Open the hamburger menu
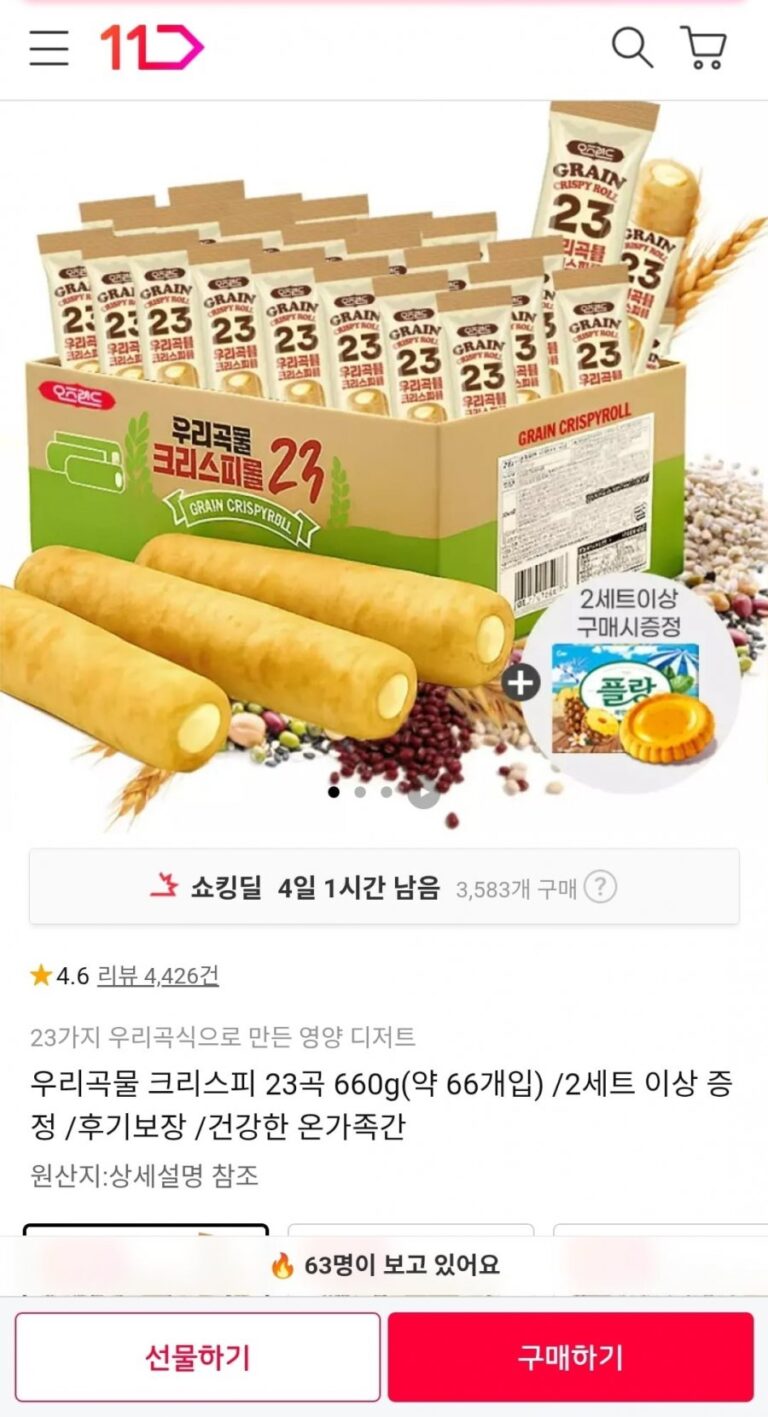This screenshot has width=768, height=1417. (x=49, y=48)
